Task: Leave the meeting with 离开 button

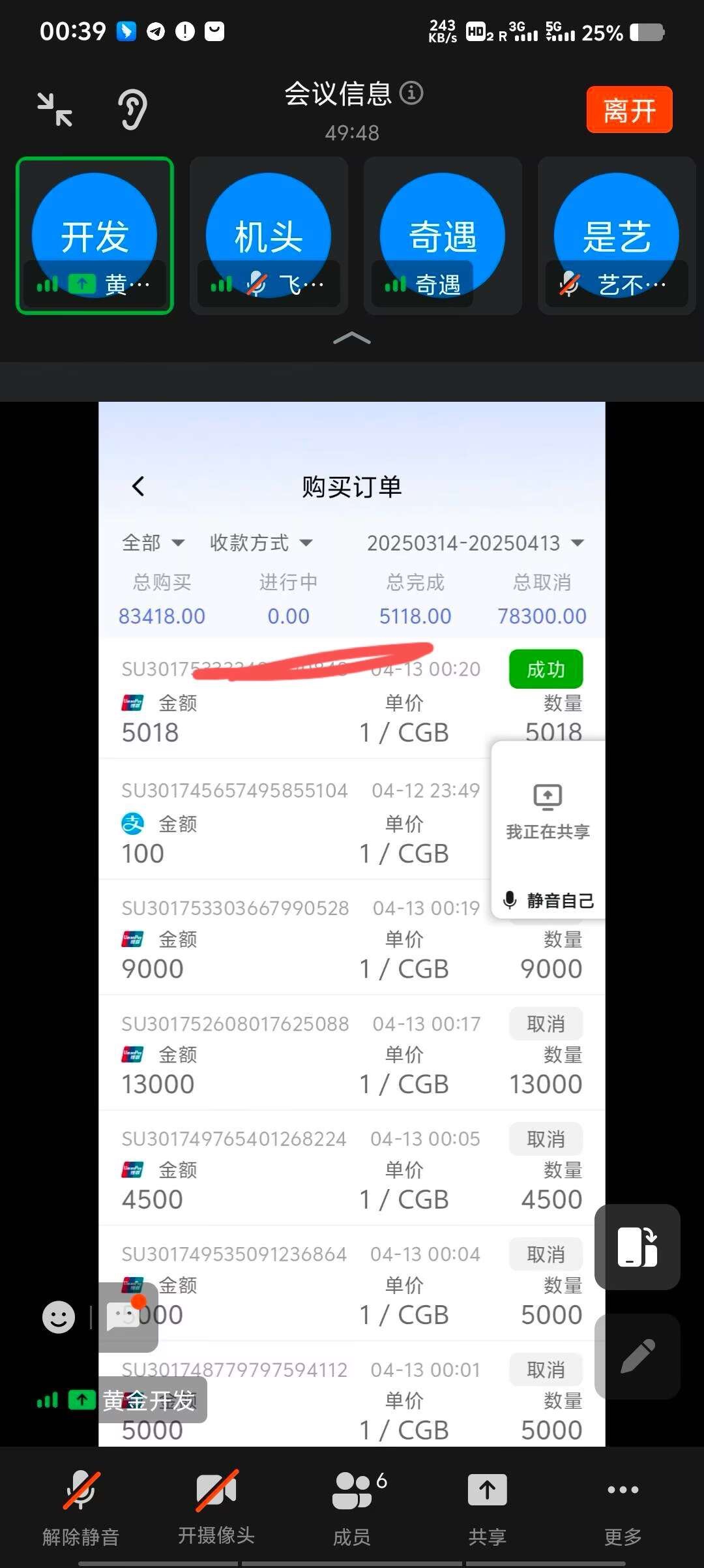Action: pos(628,110)
